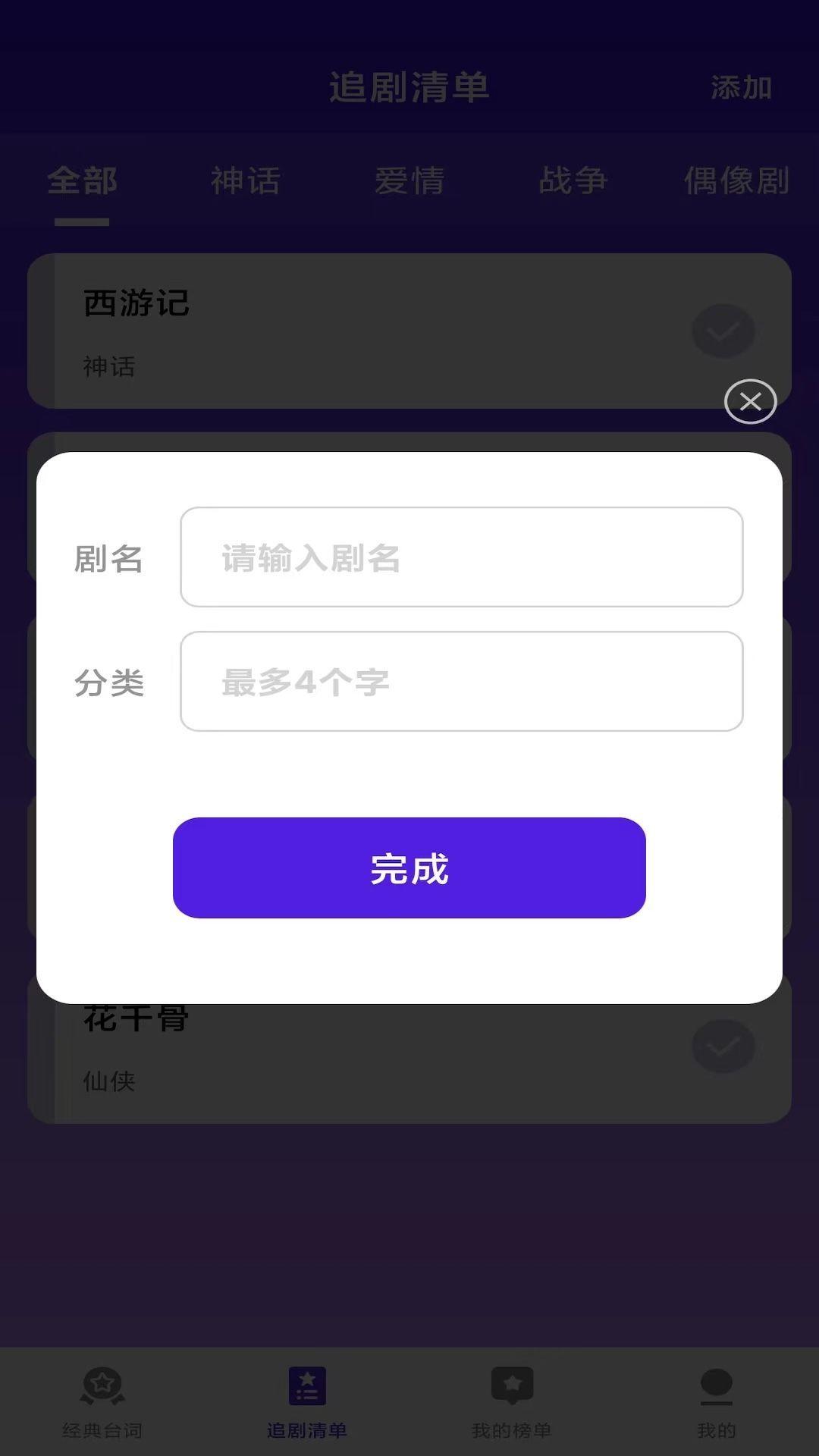
Task: Select the 全部 filter option
Action: (x=81, y=182)
